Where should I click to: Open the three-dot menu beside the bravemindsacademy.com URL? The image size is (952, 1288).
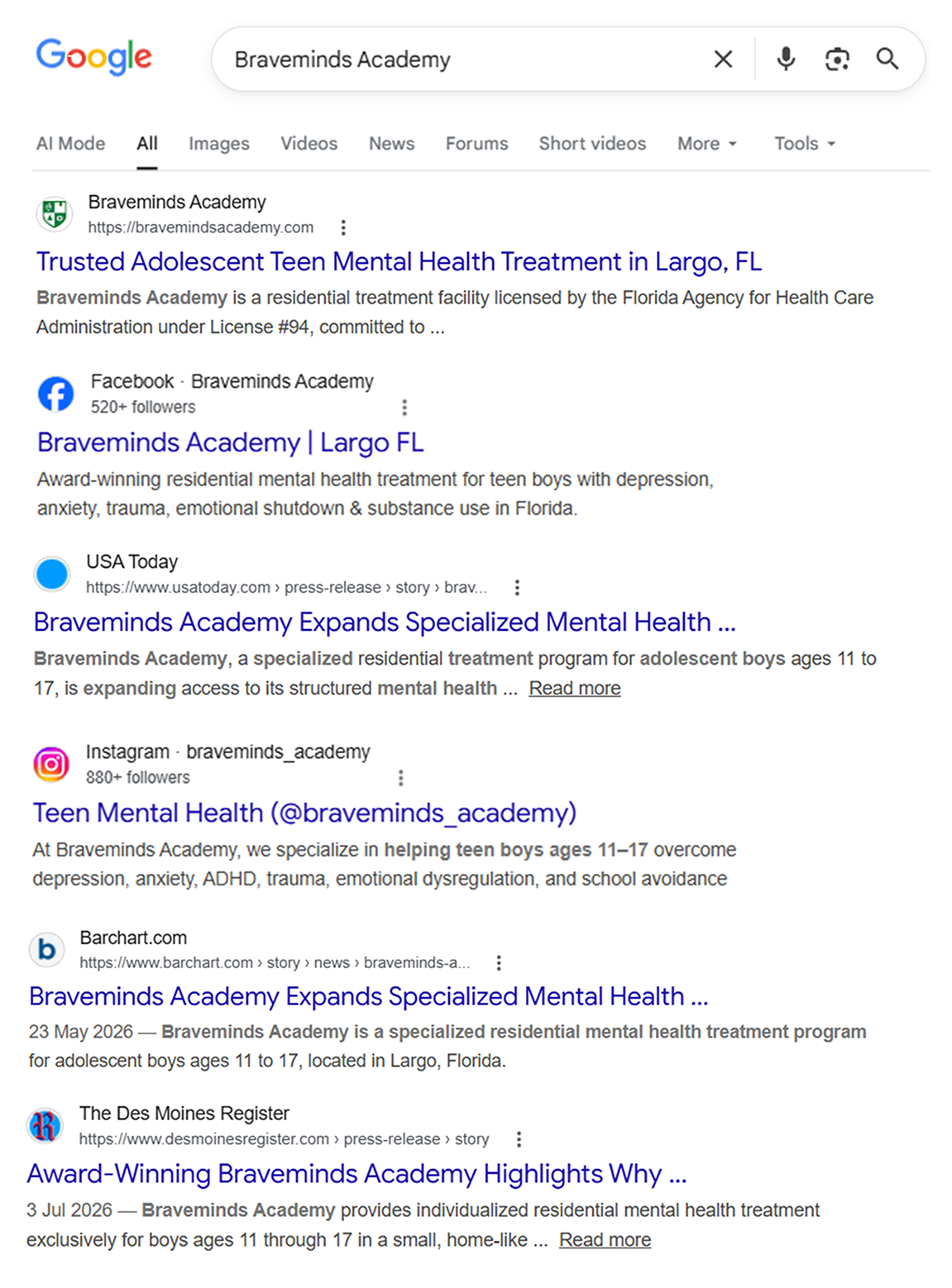point(343,227)
